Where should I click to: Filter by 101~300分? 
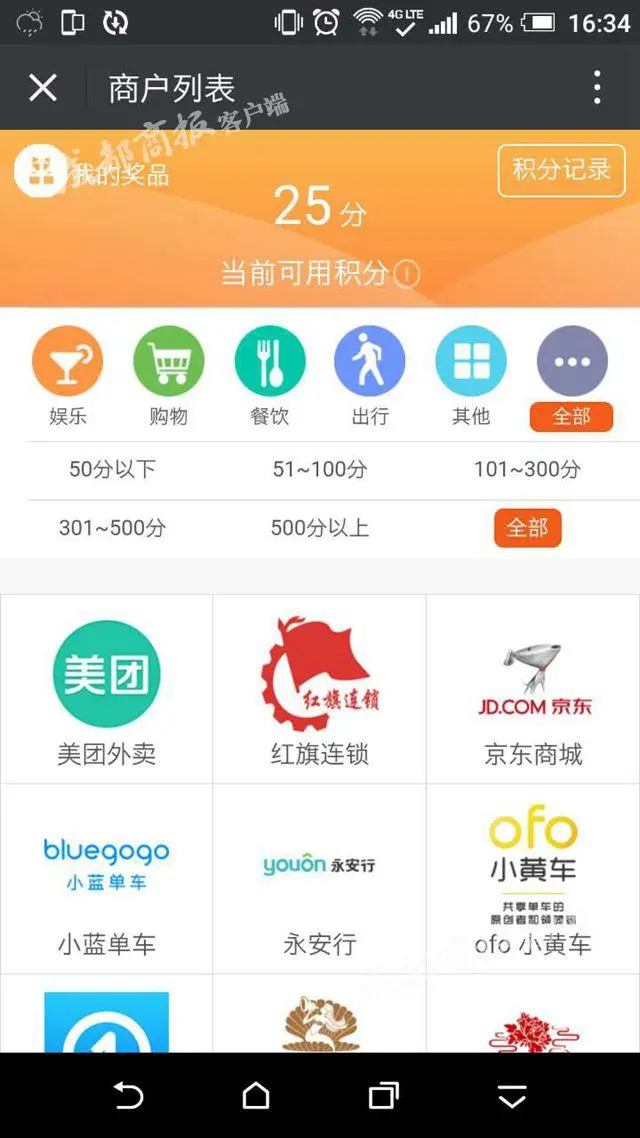pos(527,469)
